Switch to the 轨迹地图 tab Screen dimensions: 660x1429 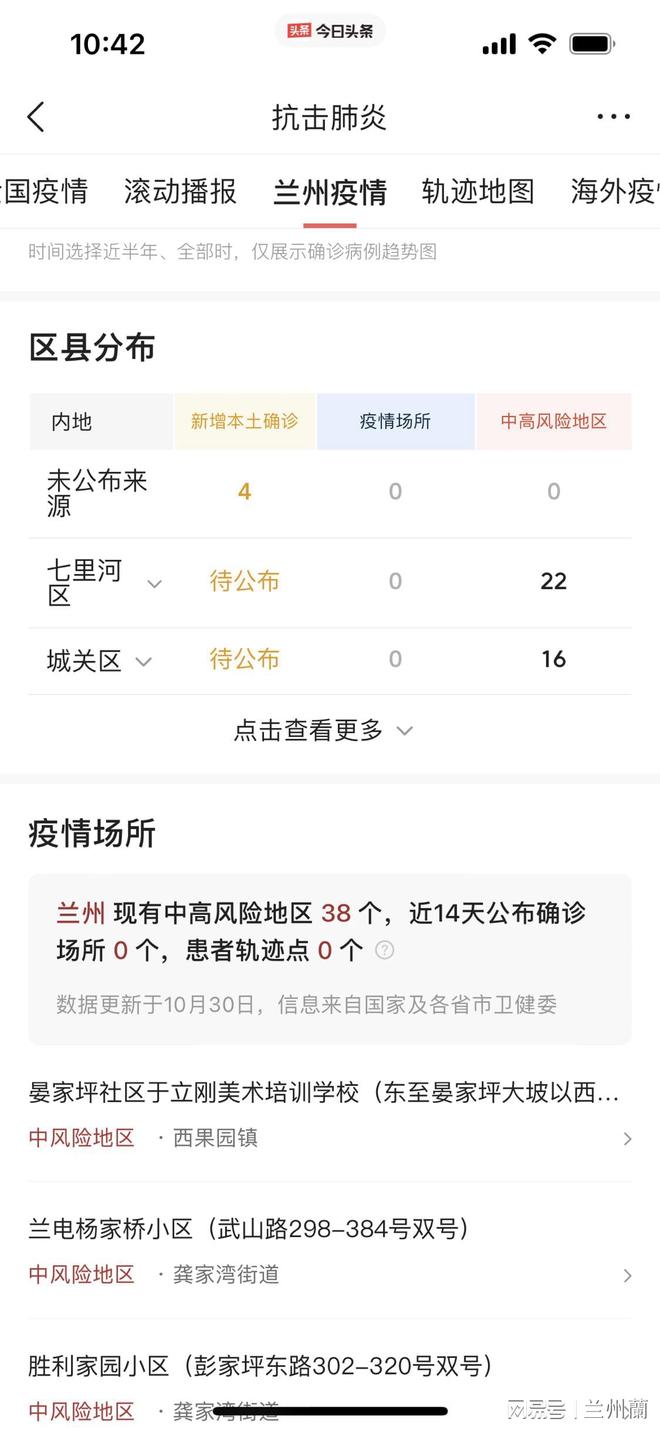478,191
